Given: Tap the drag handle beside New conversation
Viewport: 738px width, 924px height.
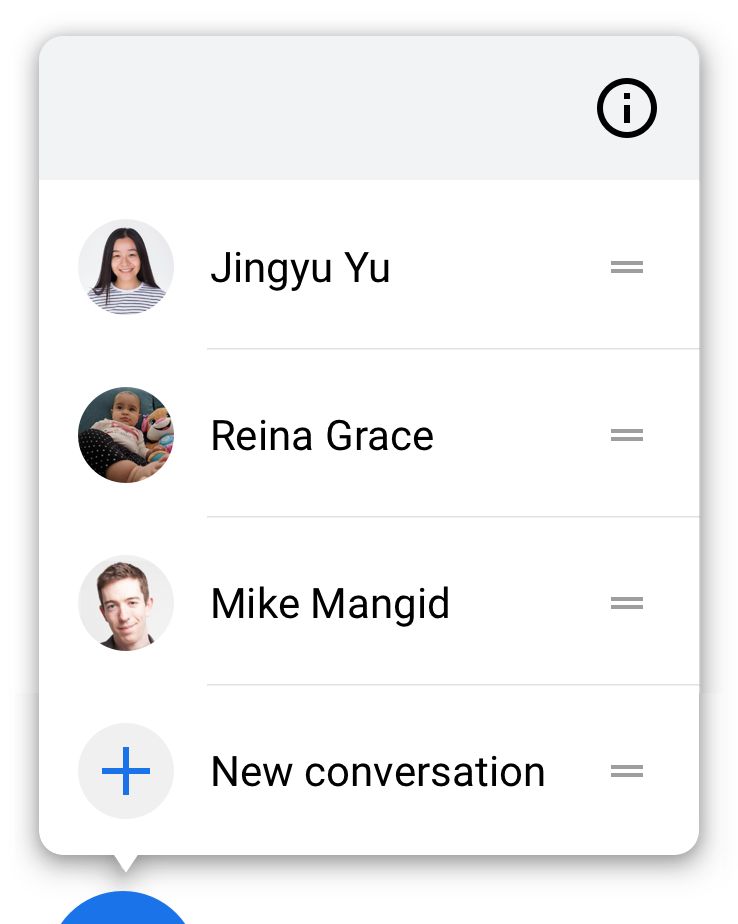Looking at the screenshot, I should coord(627,771).
